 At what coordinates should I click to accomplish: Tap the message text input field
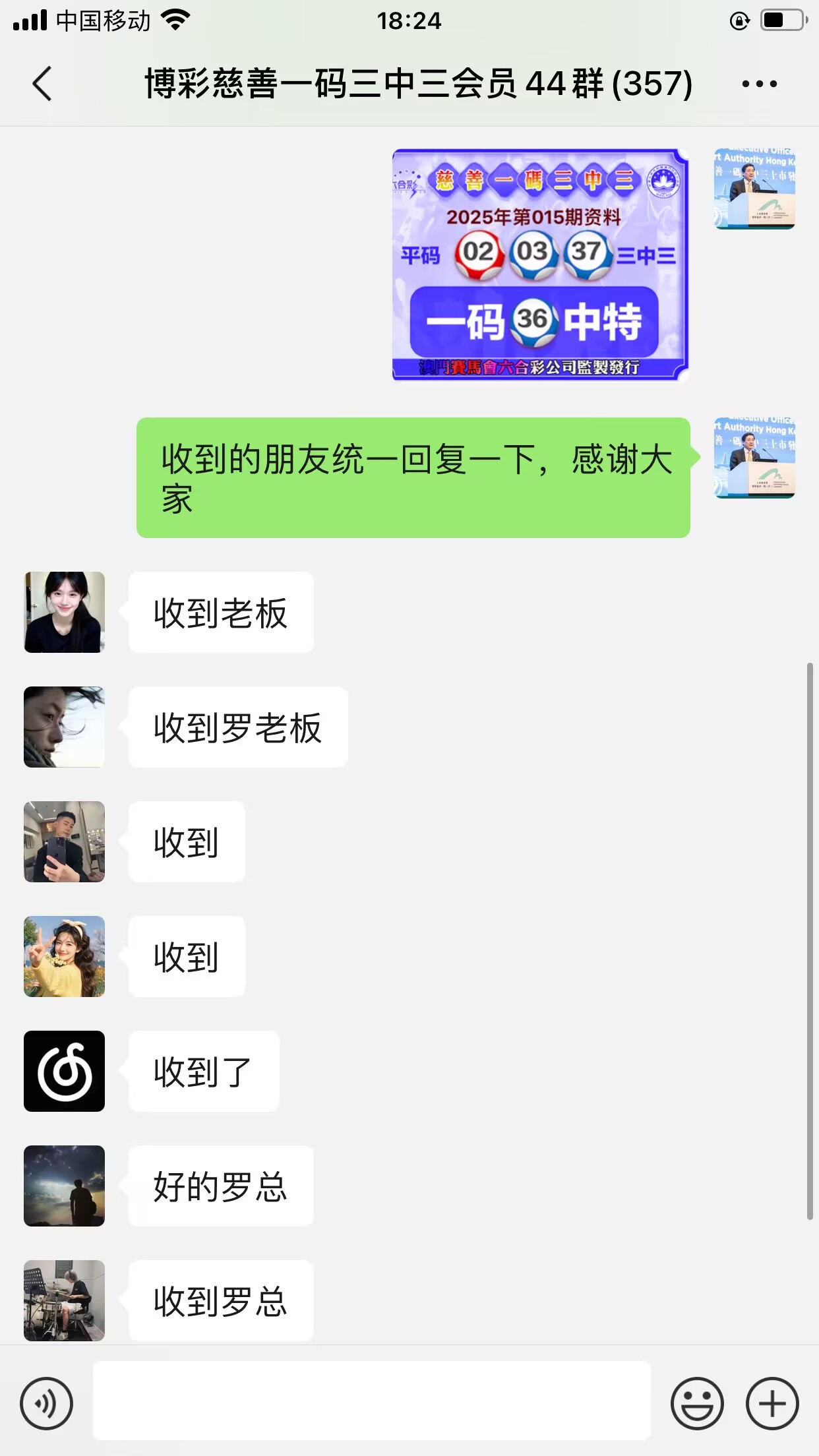[x=371, y=1401]
